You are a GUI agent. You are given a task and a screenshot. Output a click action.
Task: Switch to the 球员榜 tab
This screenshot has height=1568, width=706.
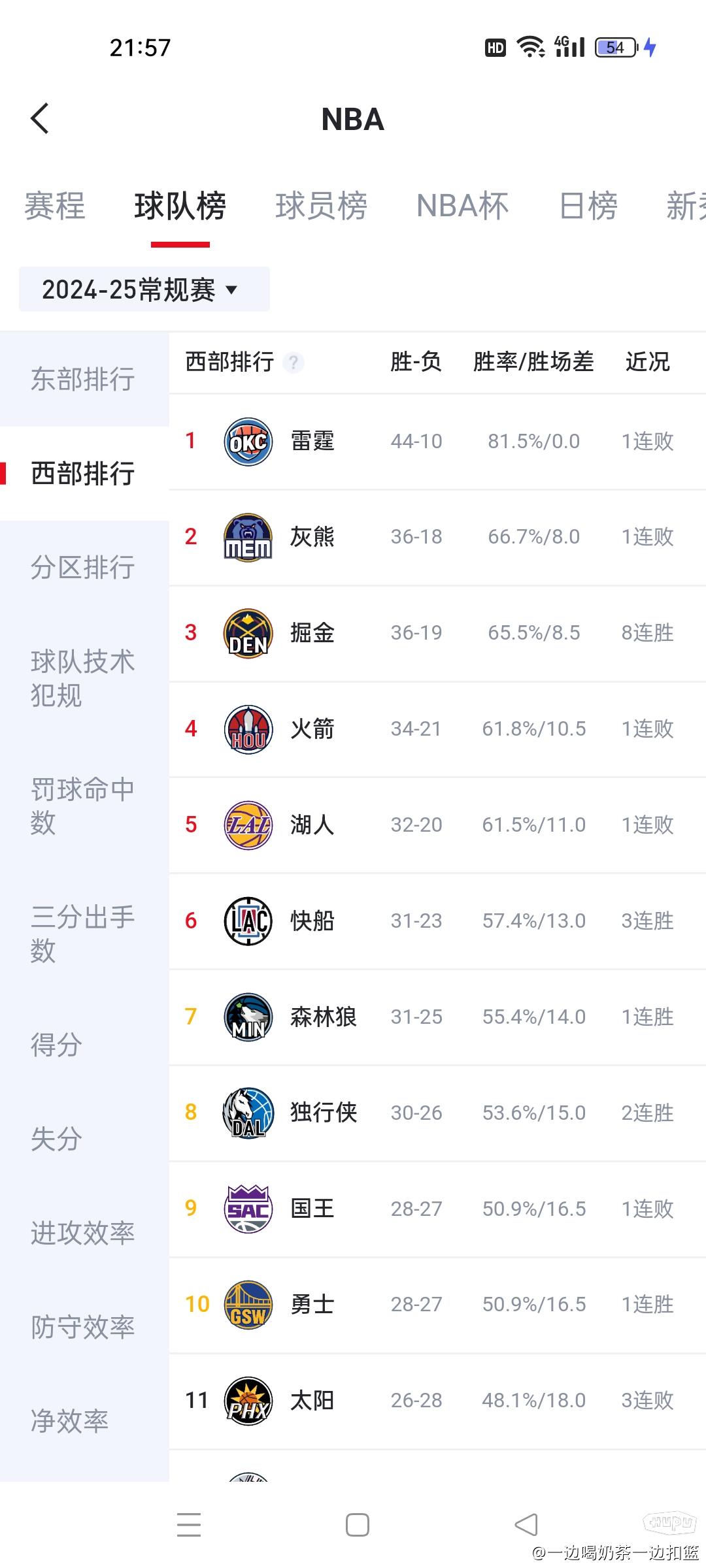[321, 206]
